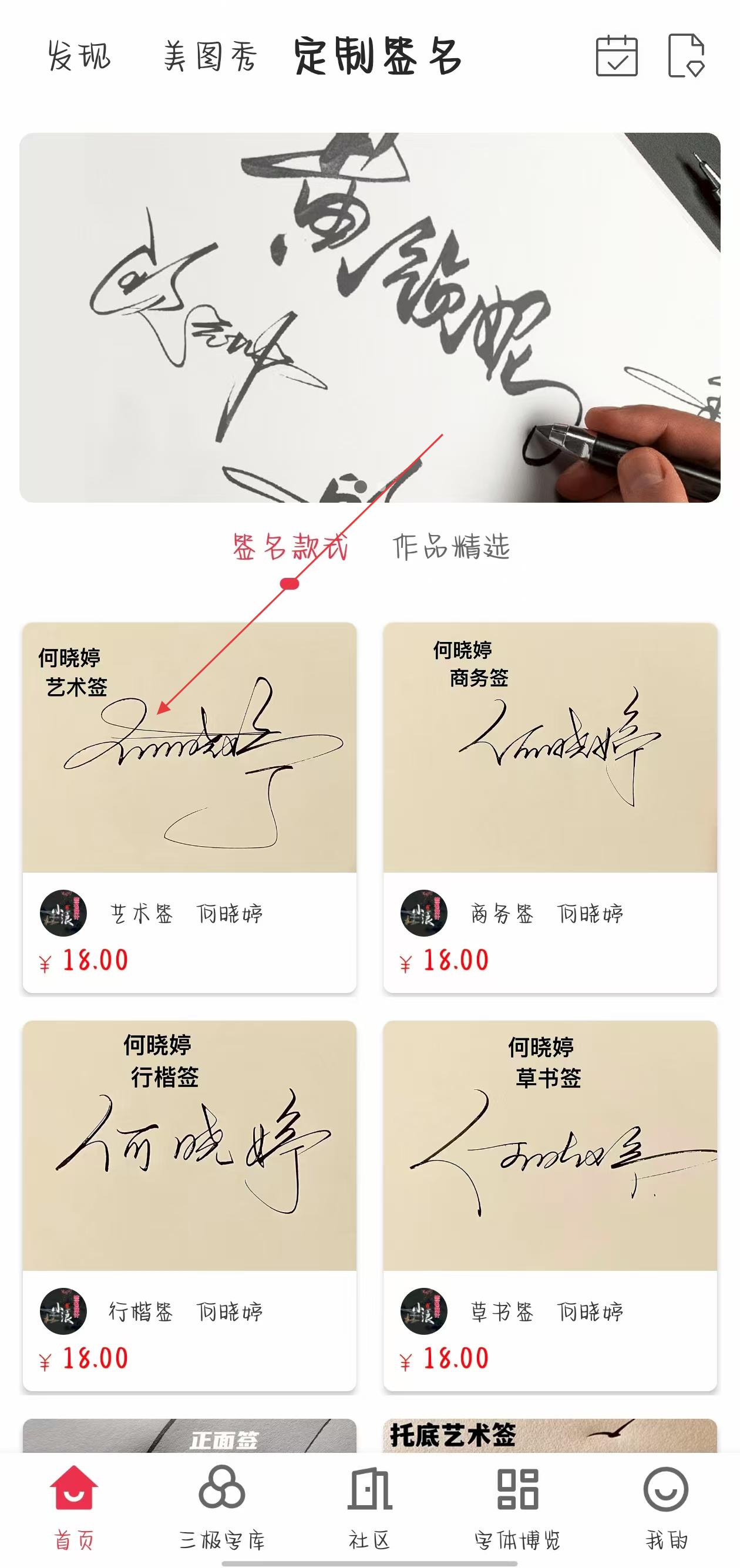Viewport: 740px width, 1568px height.
Task: Open the signature calligraphy banner
Action: point(369,317)
